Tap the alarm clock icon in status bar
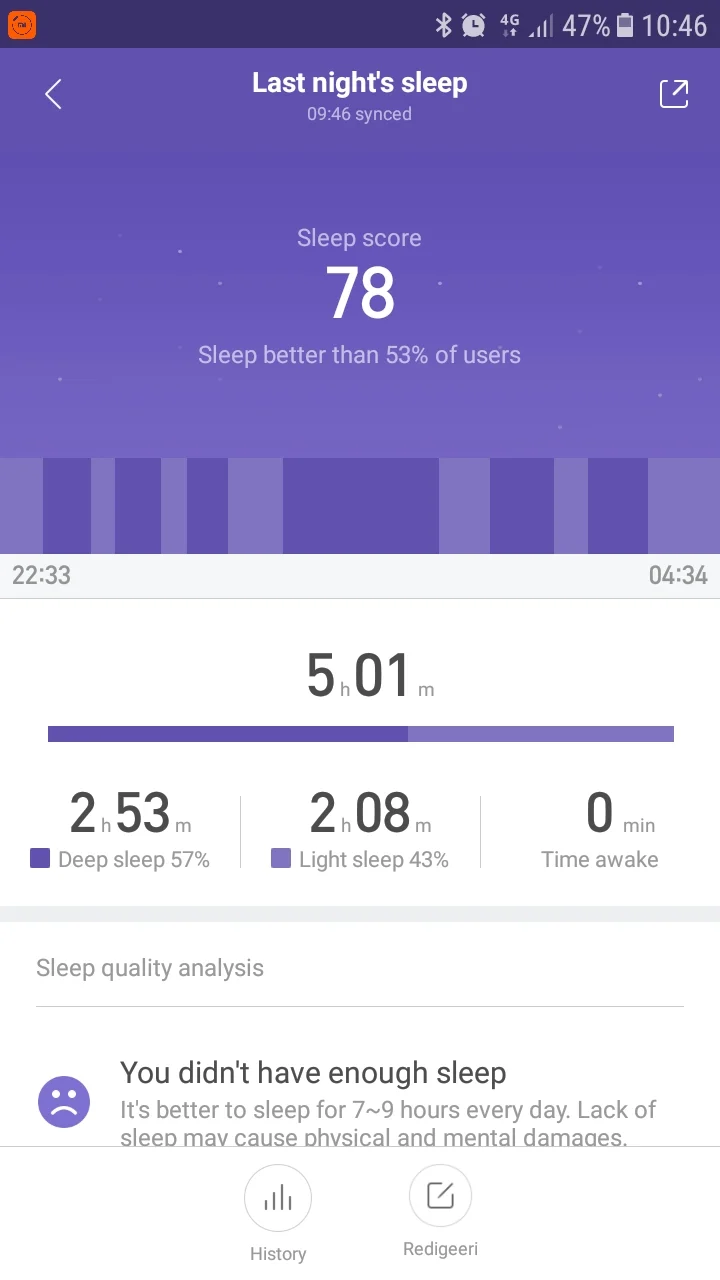This screenshot has height=1280, width=720. (x=472, y=24)
